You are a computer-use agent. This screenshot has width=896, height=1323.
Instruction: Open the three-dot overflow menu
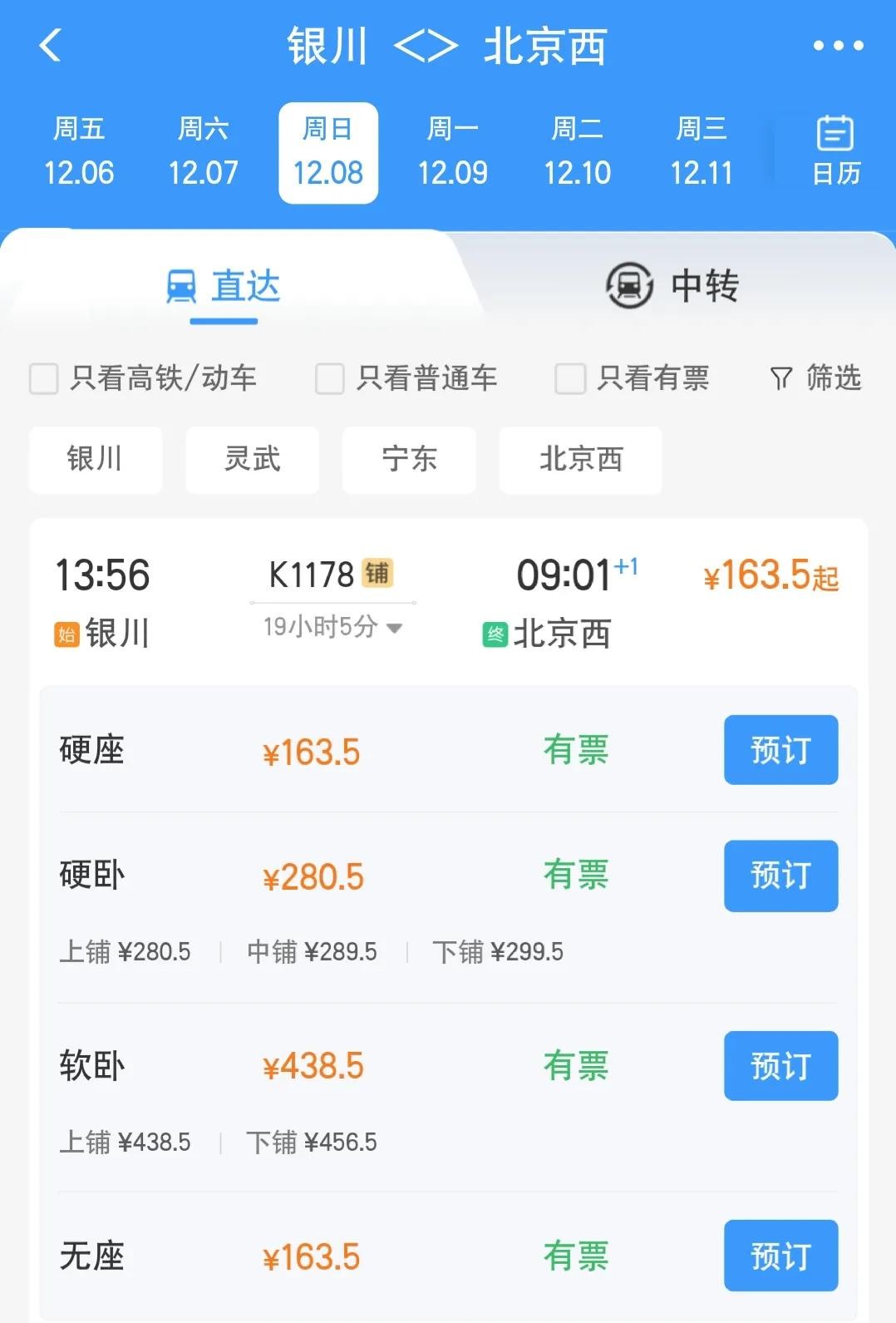coord(838,46)
